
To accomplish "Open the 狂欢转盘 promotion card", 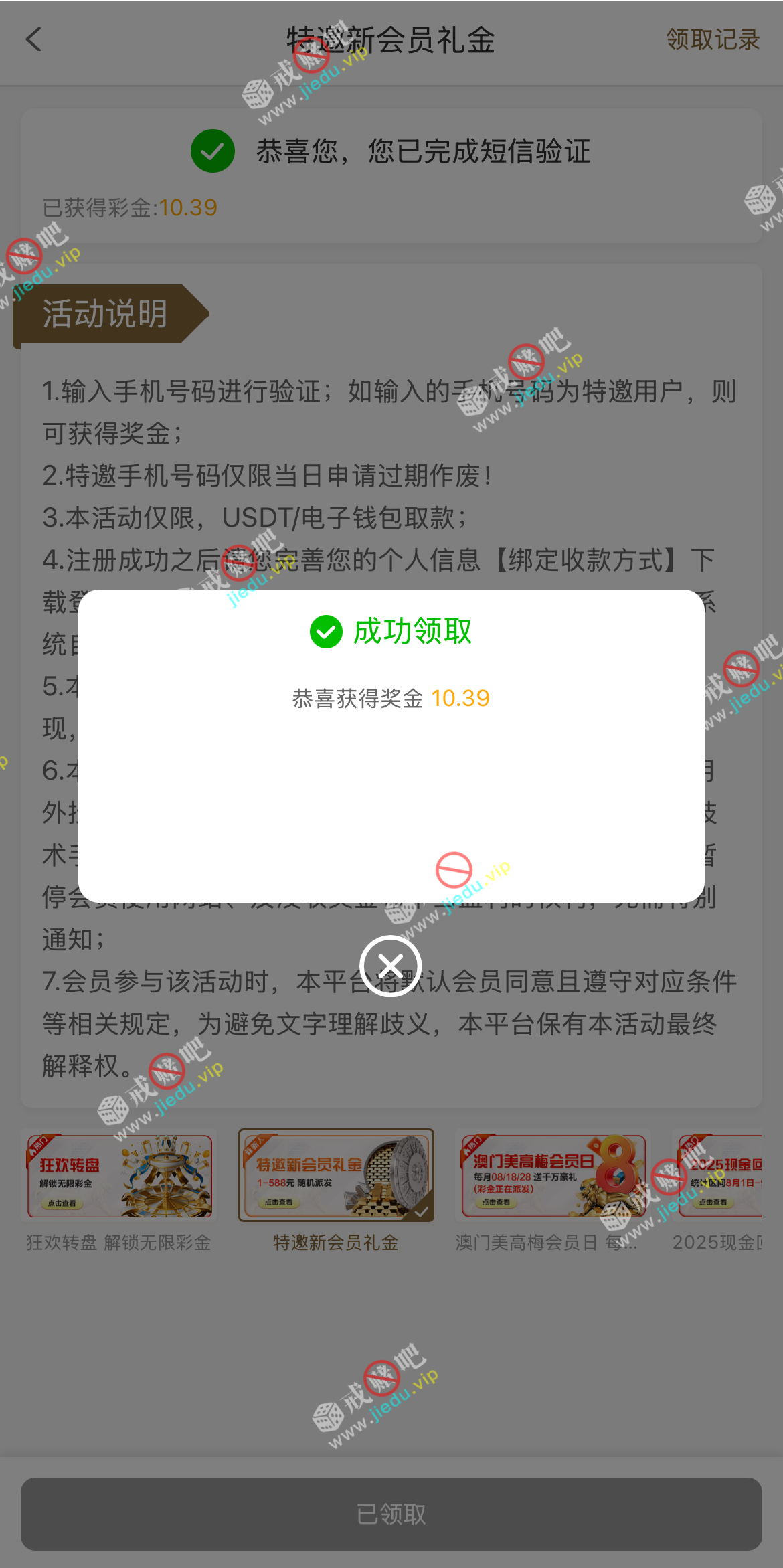I will click(x=120, y=1177).
